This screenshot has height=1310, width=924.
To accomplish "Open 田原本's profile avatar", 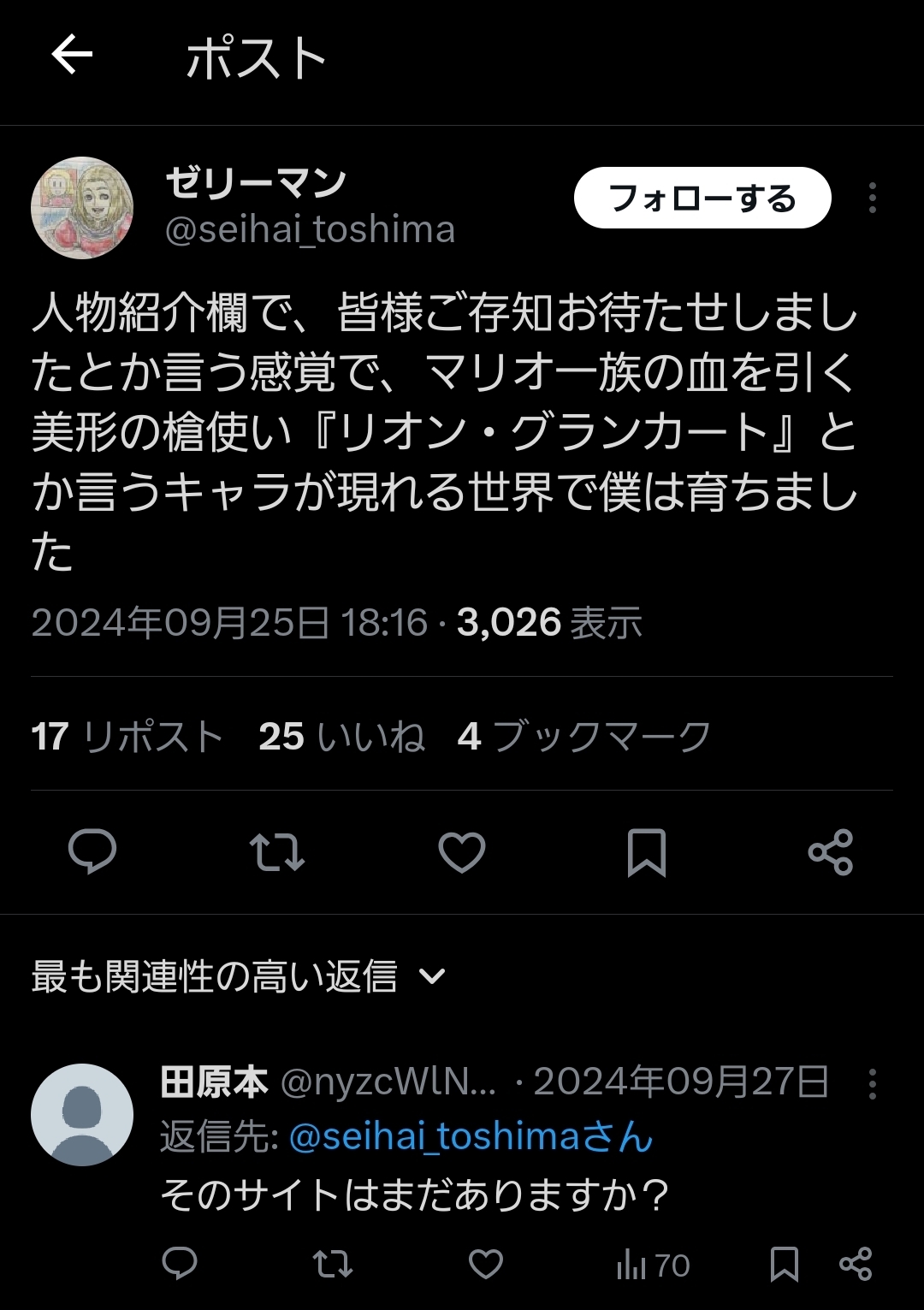I will coord(82,1114).
